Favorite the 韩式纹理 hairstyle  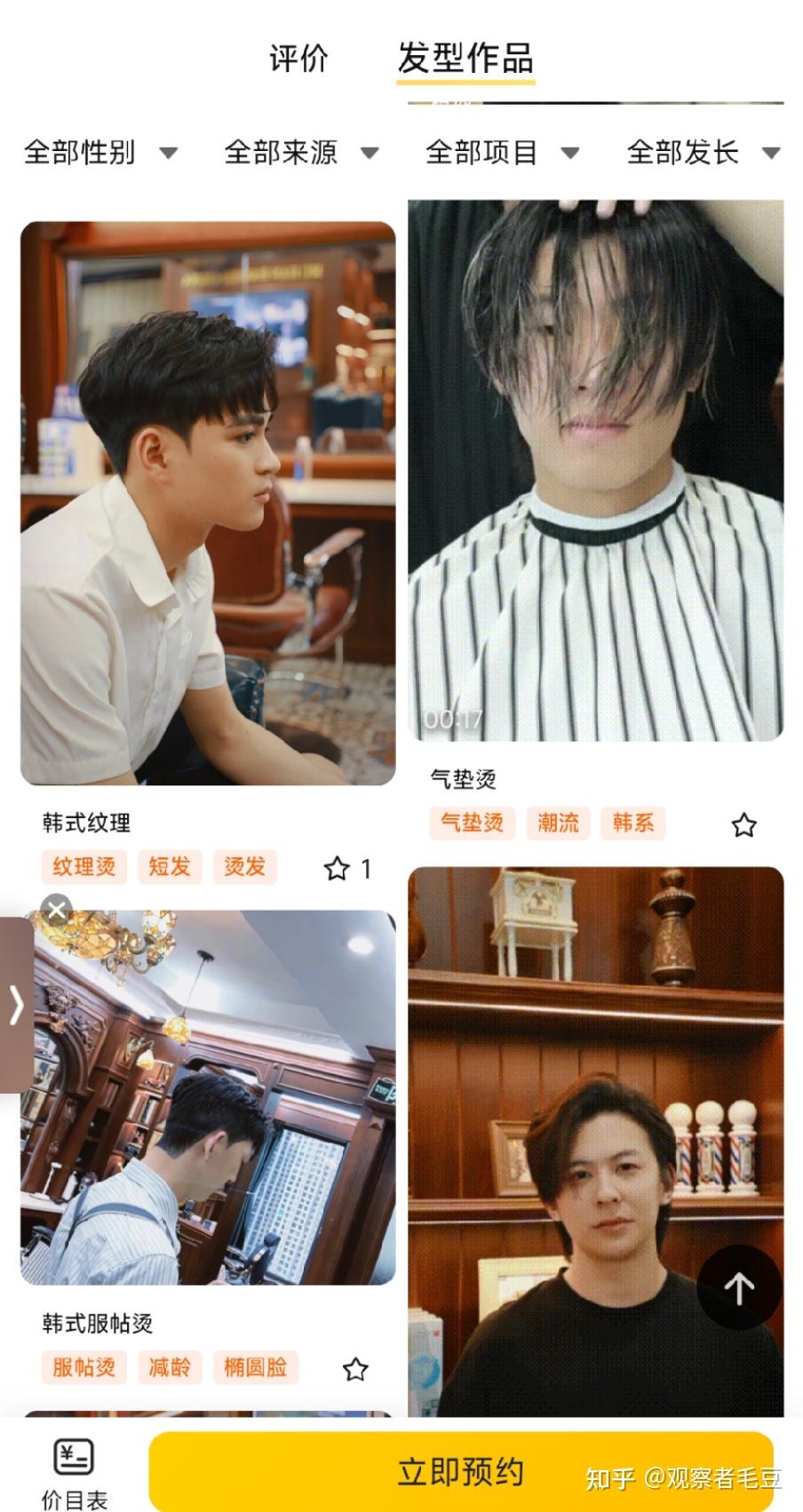(337, 868)
